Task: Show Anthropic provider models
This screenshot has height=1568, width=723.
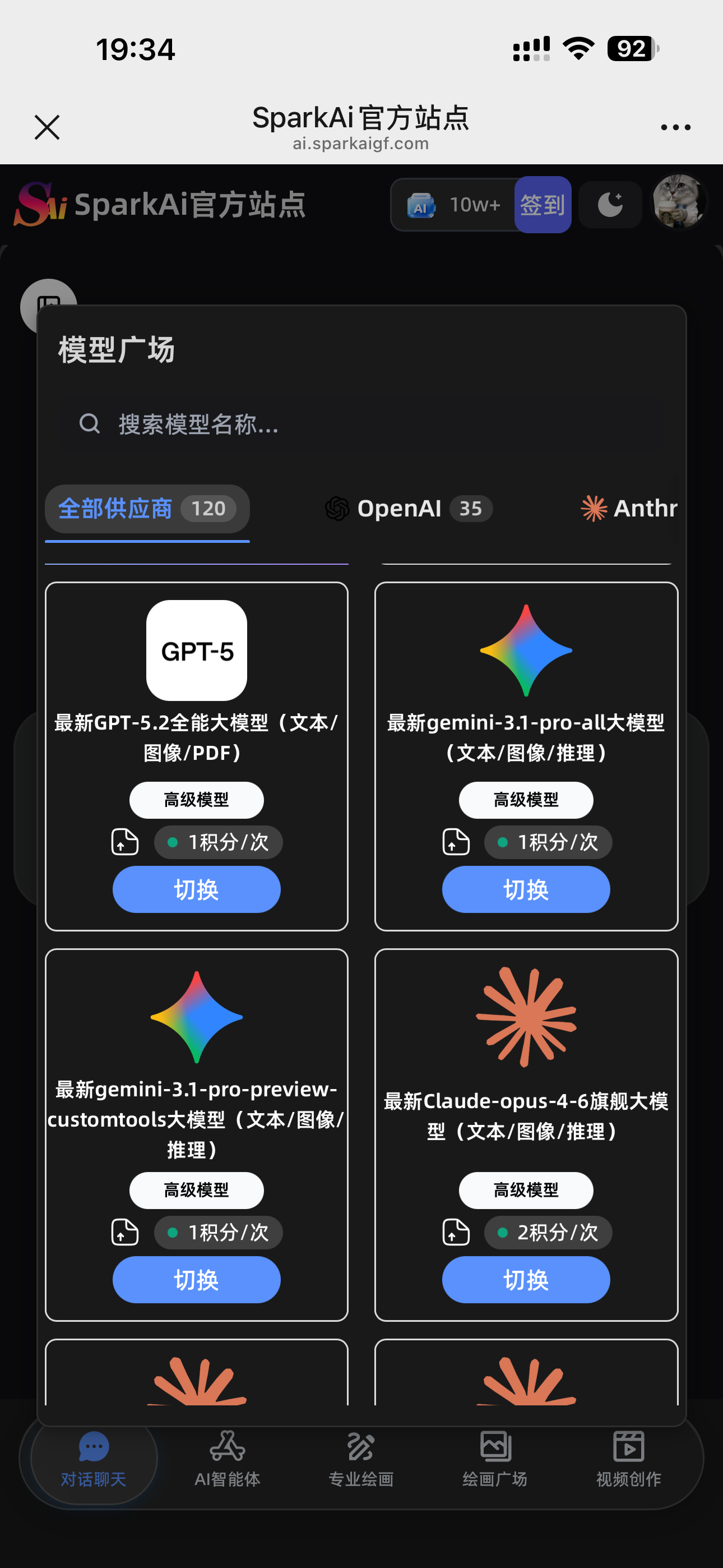Action: [x=629, y=509]
